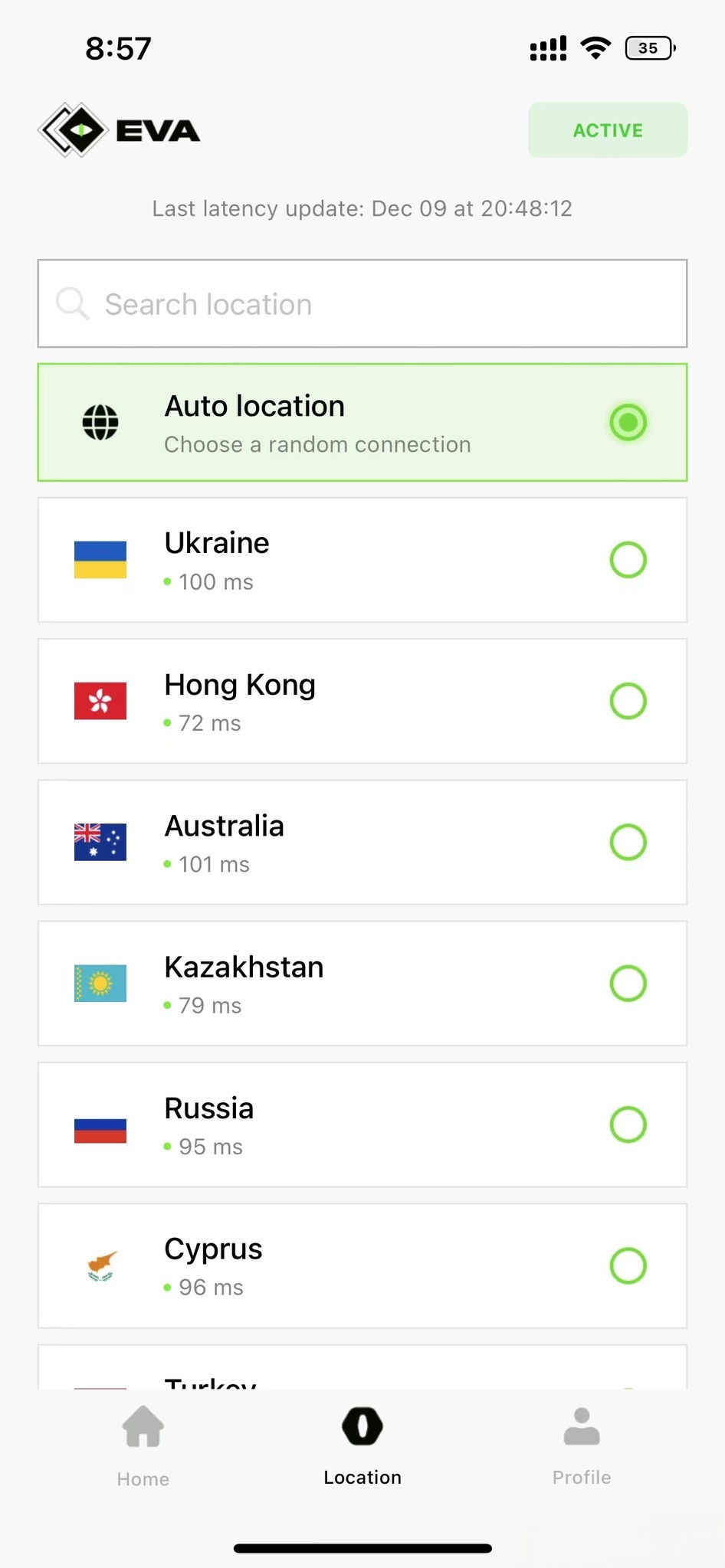Switch to the Profile tab

[x=582, y=1445]
